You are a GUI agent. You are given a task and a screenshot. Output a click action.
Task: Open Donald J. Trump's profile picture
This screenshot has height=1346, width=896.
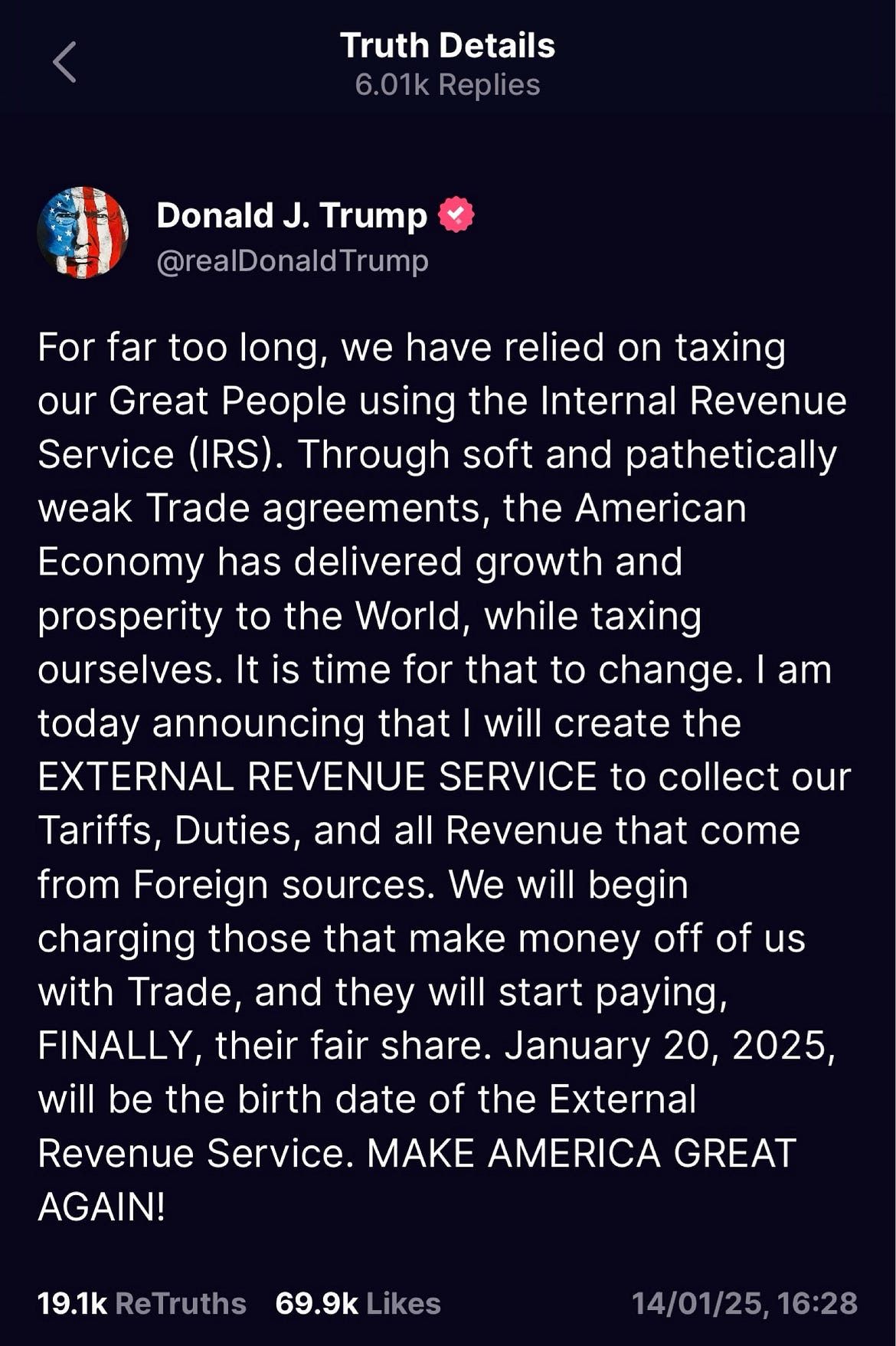[x=83, y=233]
